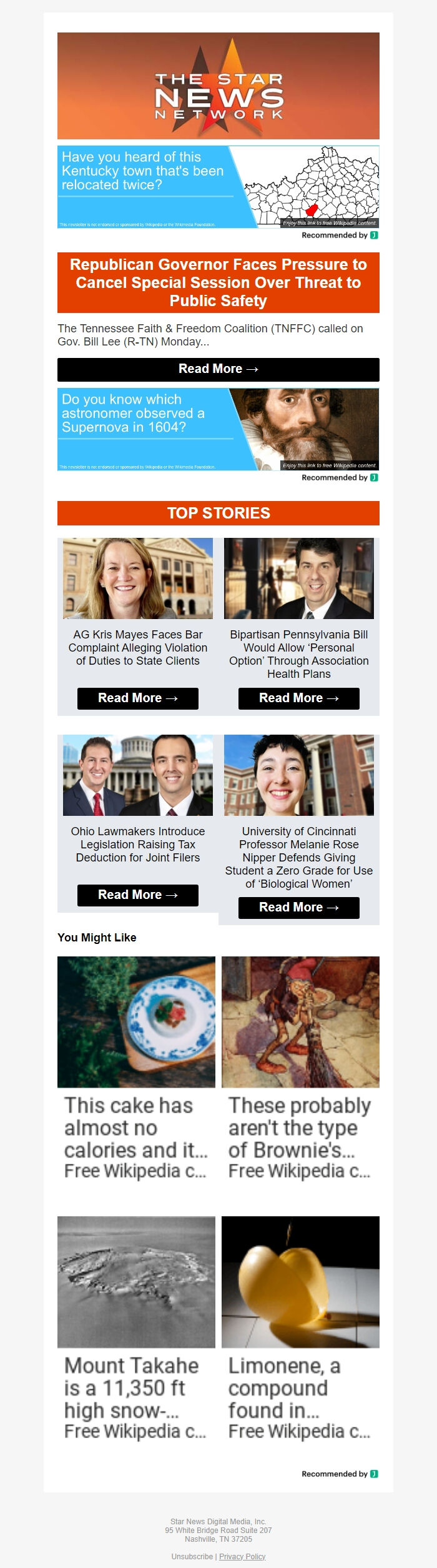Open the astronomer Supernova 1604 banner
This screenshot has width=437, height=1568.
218,429
